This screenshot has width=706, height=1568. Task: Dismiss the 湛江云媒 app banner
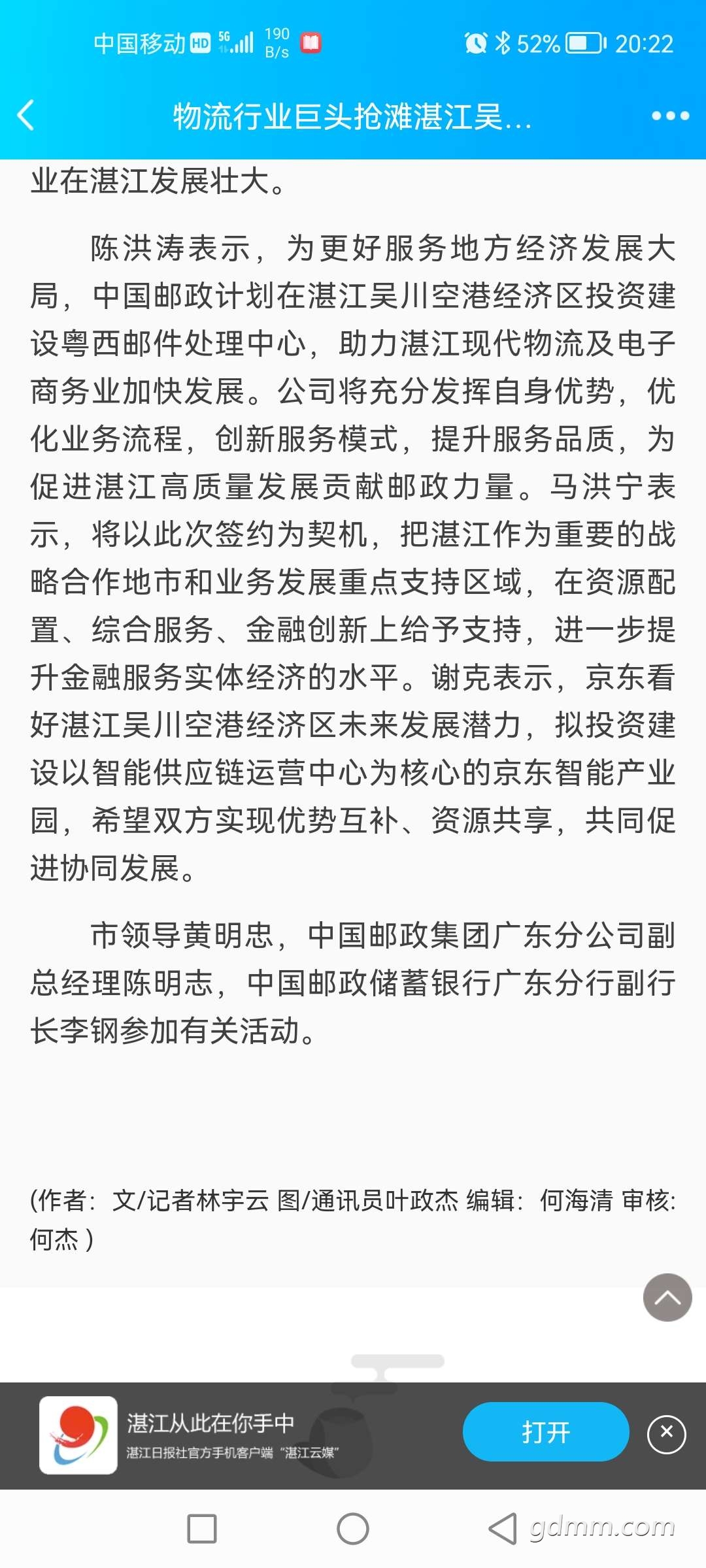point(666,1434)
